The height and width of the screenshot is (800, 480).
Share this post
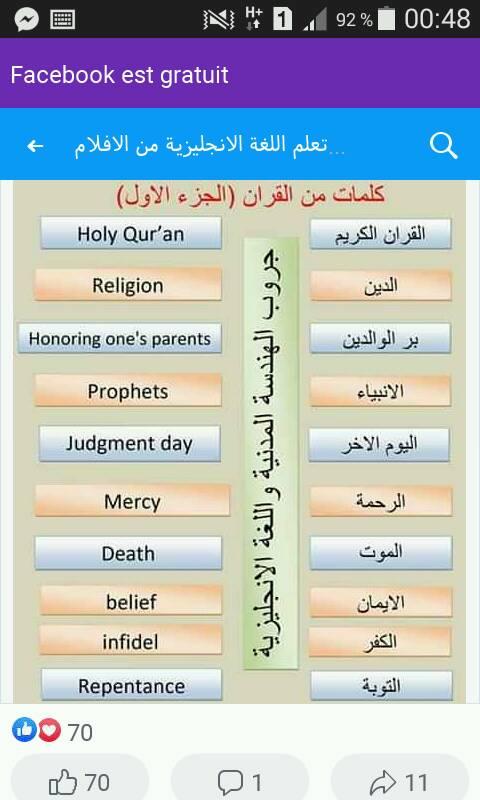tap(399, 782)
